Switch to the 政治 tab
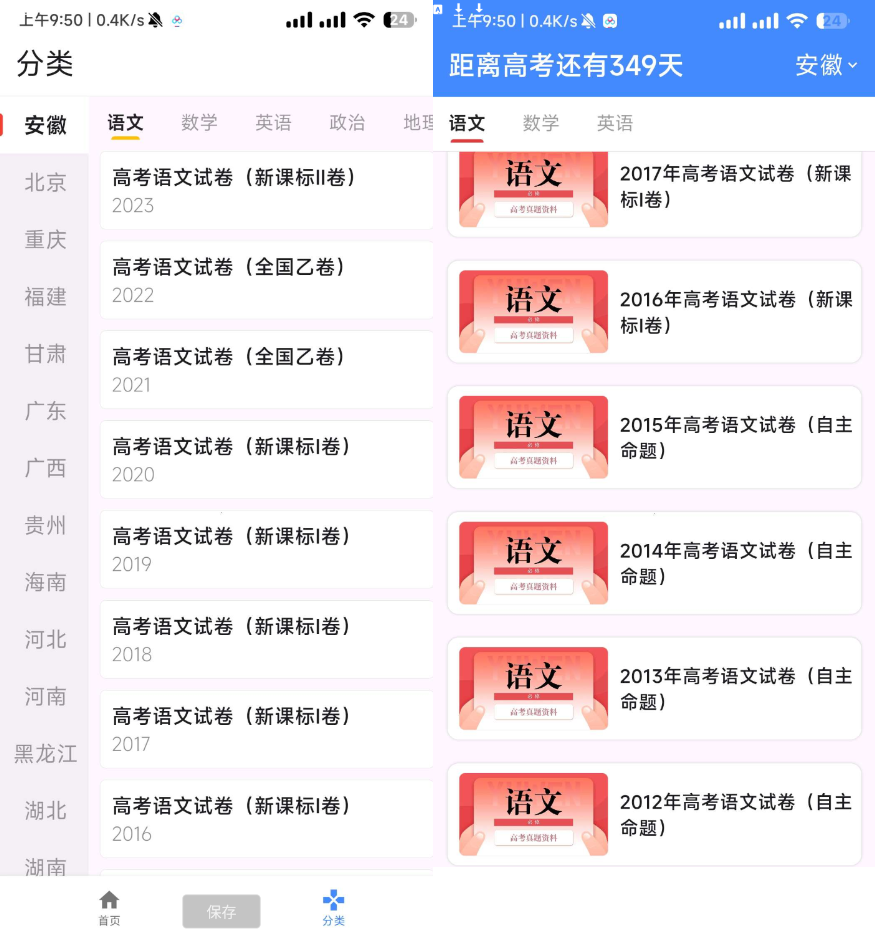The image size is (875, 937). point(347,123)
